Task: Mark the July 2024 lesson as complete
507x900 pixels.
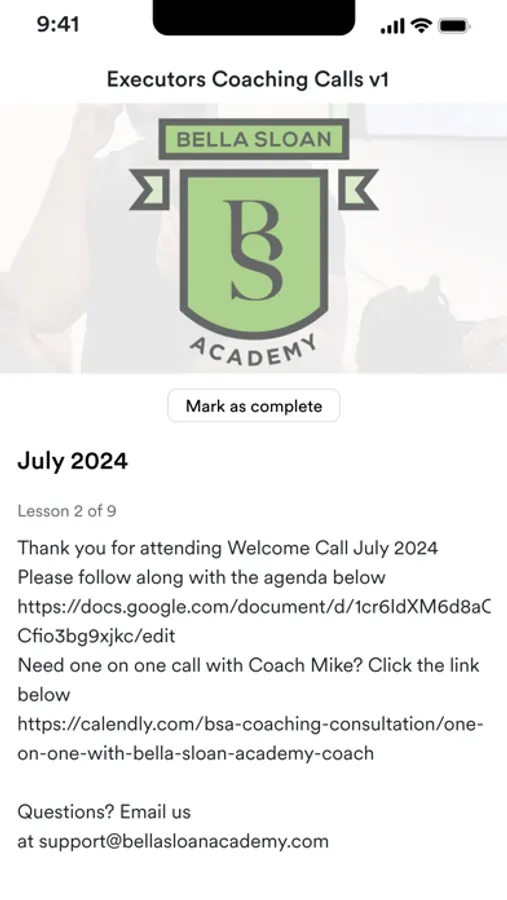Action: coord(253,406)
